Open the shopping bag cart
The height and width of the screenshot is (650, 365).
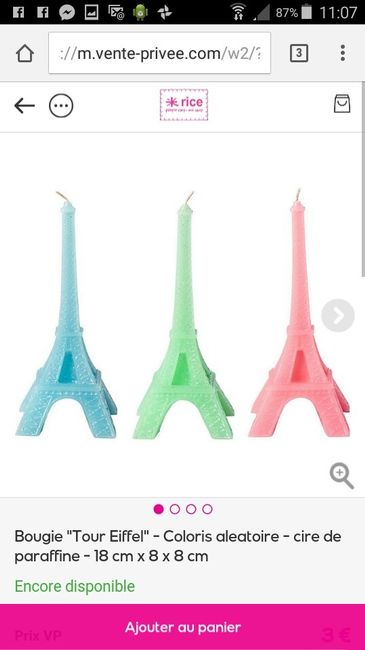point(342,104)
